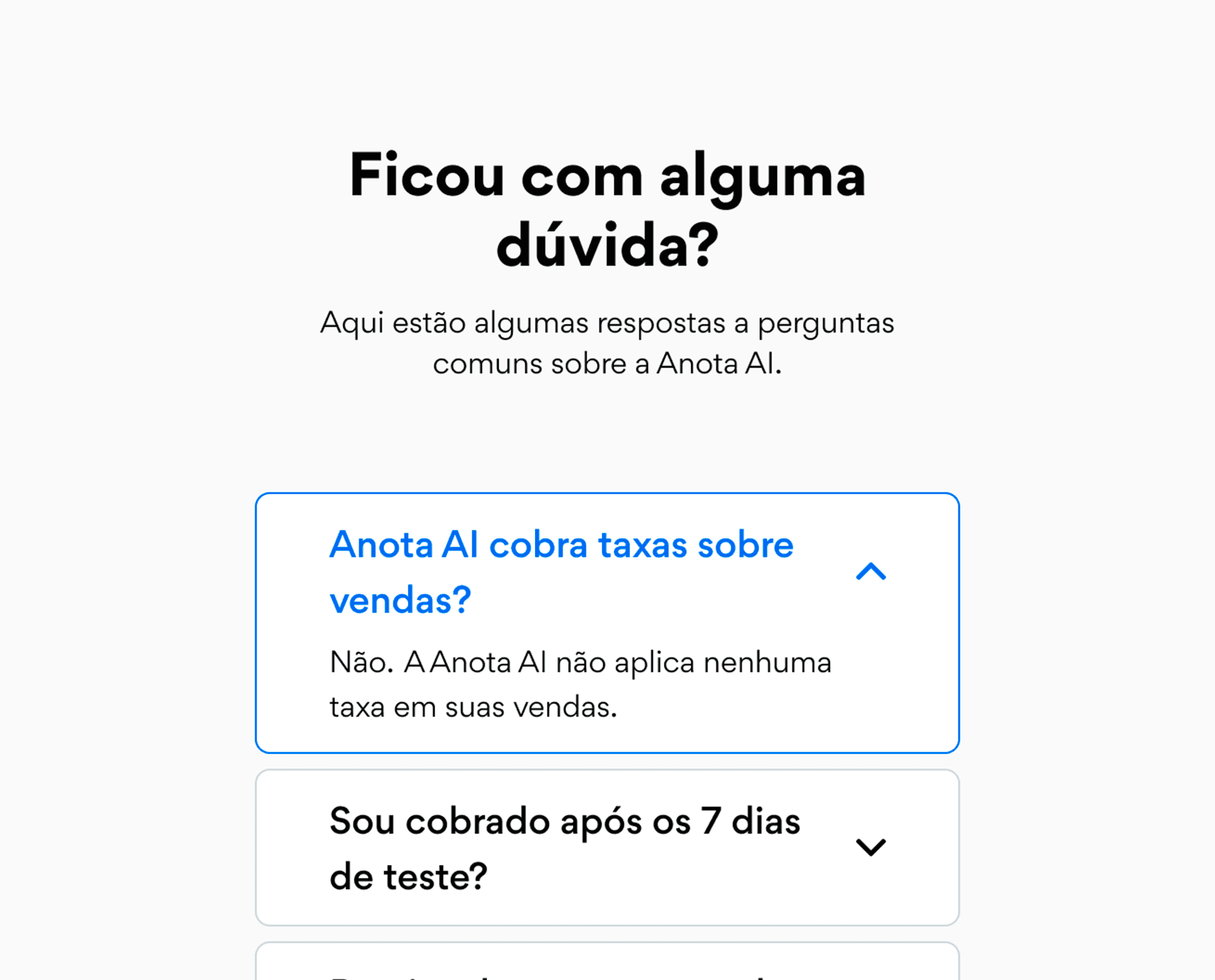This screenshot has width=1215, height=980.
Task: Expand 'Sou cobrado após os 7 dias de teste?'
Action: coord(870,847)
